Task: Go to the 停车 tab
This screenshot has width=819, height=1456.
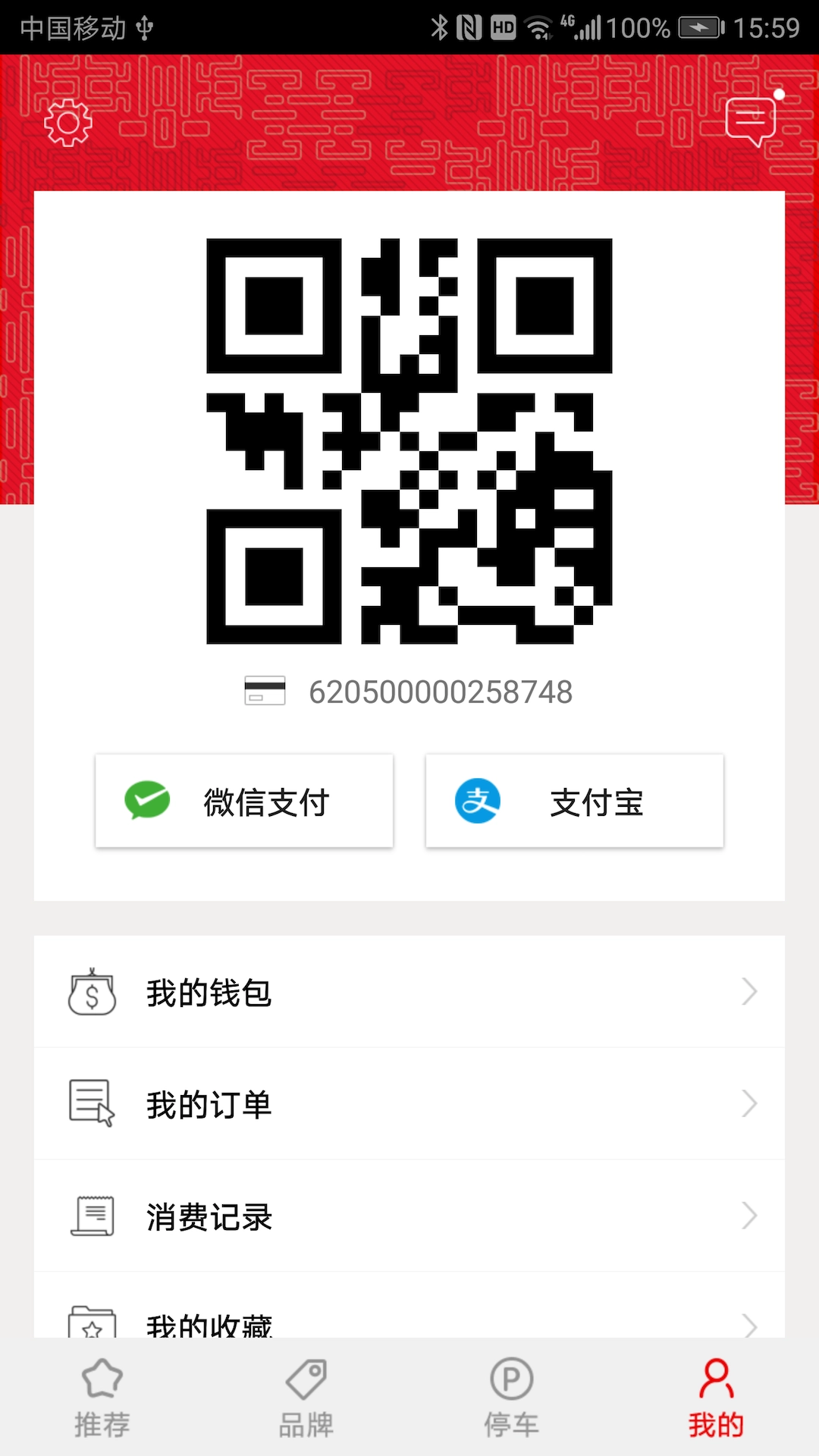Action: (x=512, y=1398)
